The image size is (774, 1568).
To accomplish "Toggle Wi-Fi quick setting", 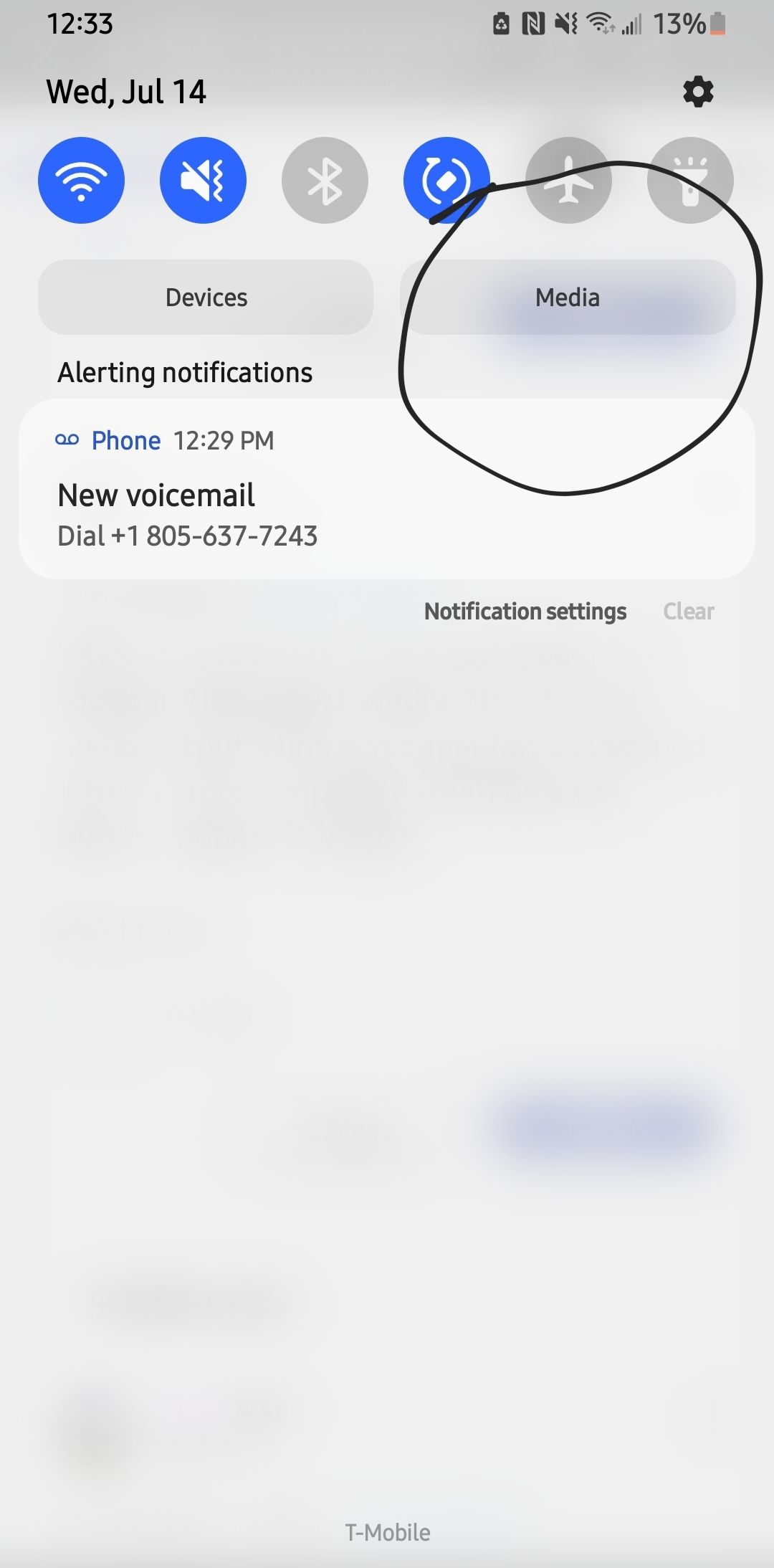I will (81, 180).
